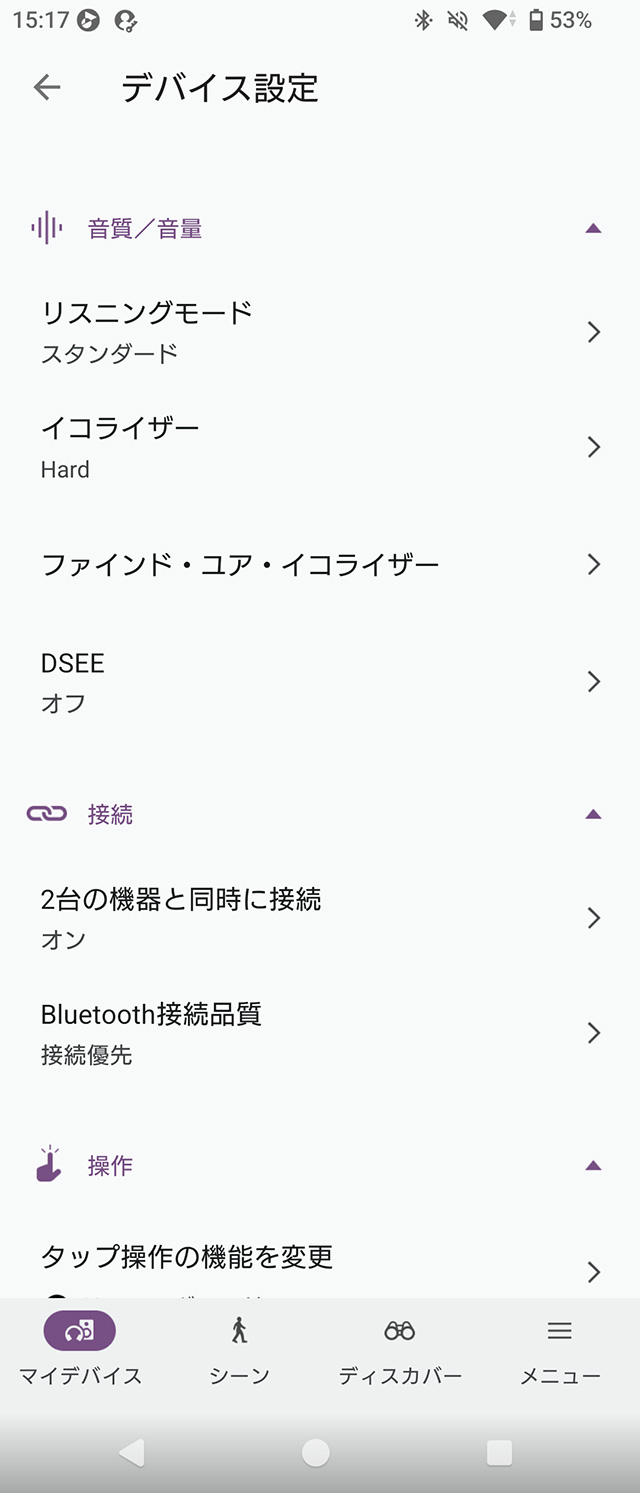Open リスニングモード setting
The image size is (640, 1493).
(x=320, y=332)
